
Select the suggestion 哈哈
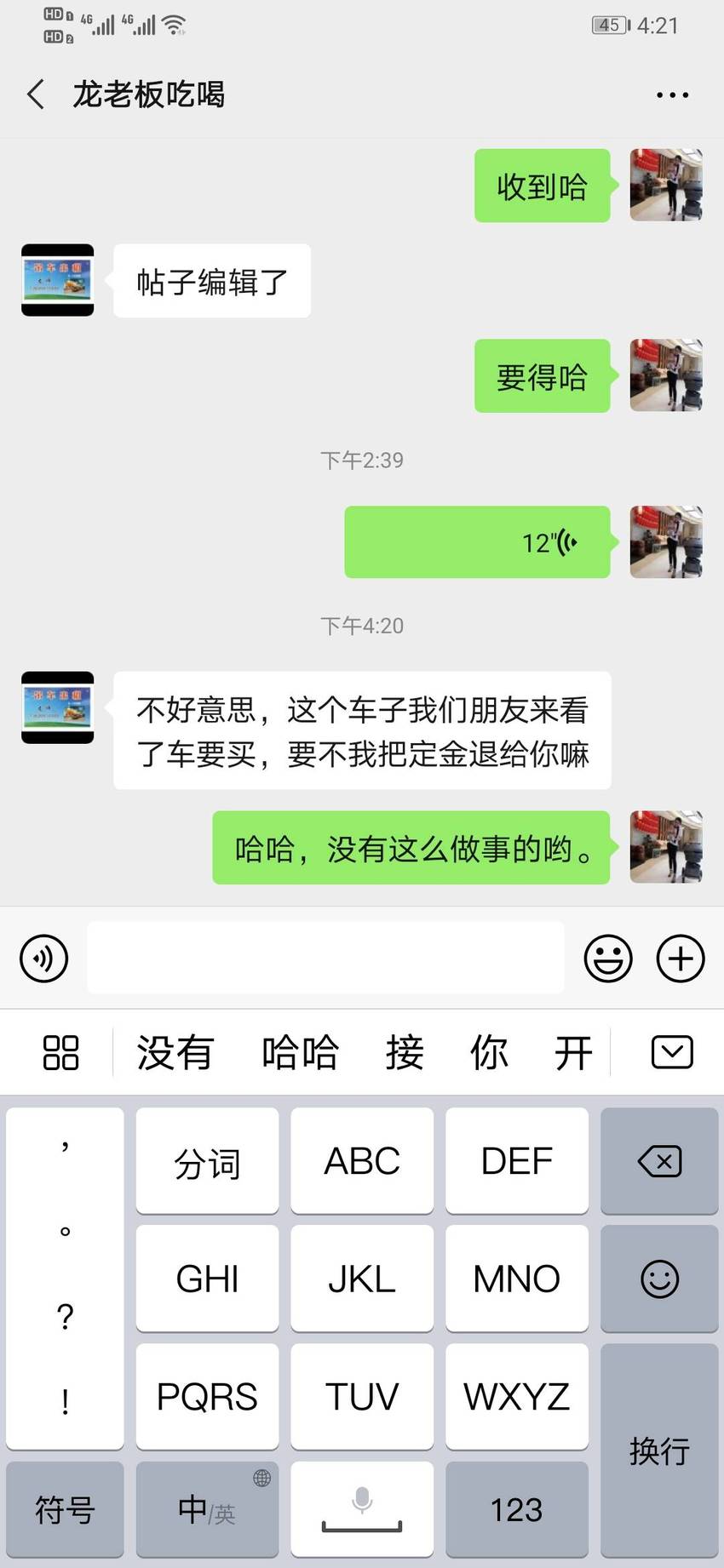pos(300,1052)
